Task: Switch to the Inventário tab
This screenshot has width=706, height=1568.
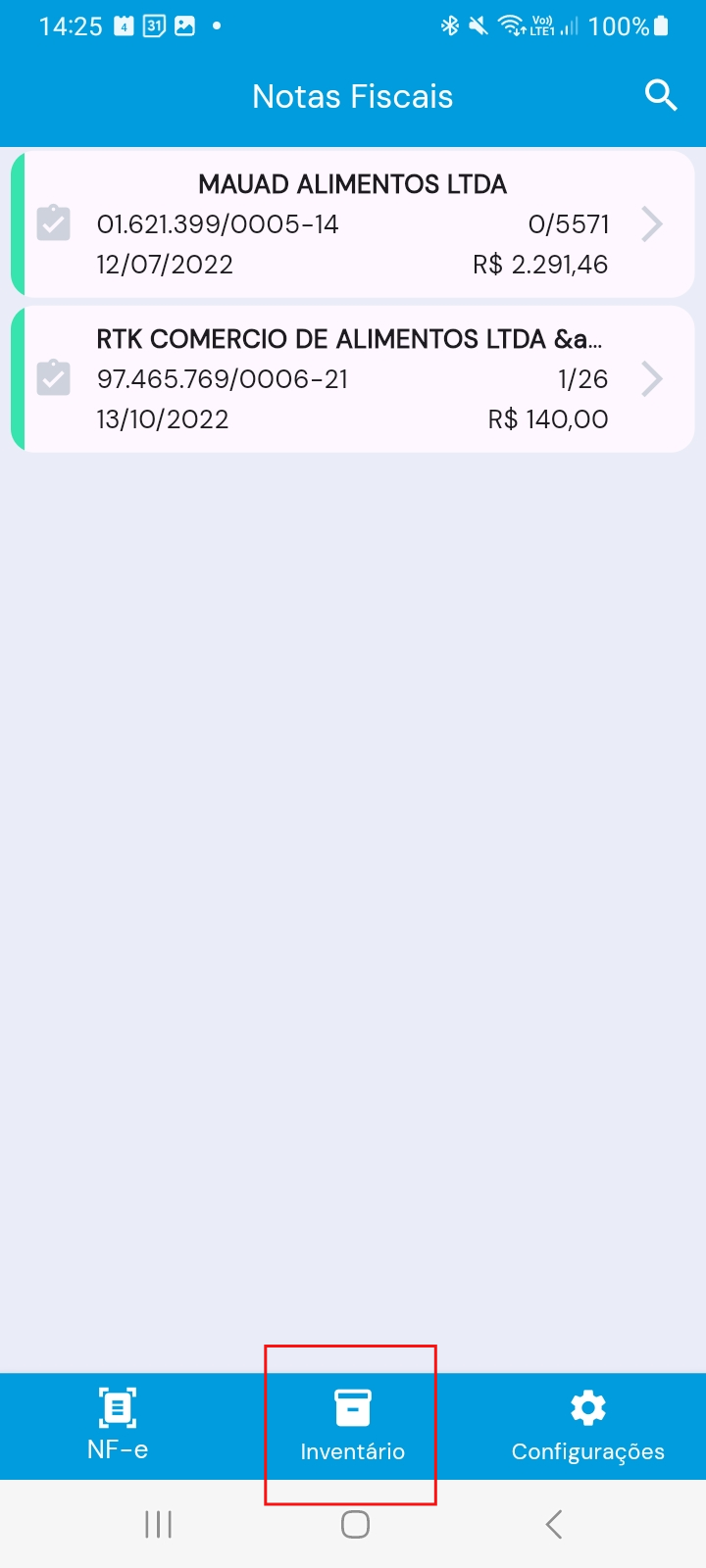Action: pyautogui.click(x=352, y=1425)
